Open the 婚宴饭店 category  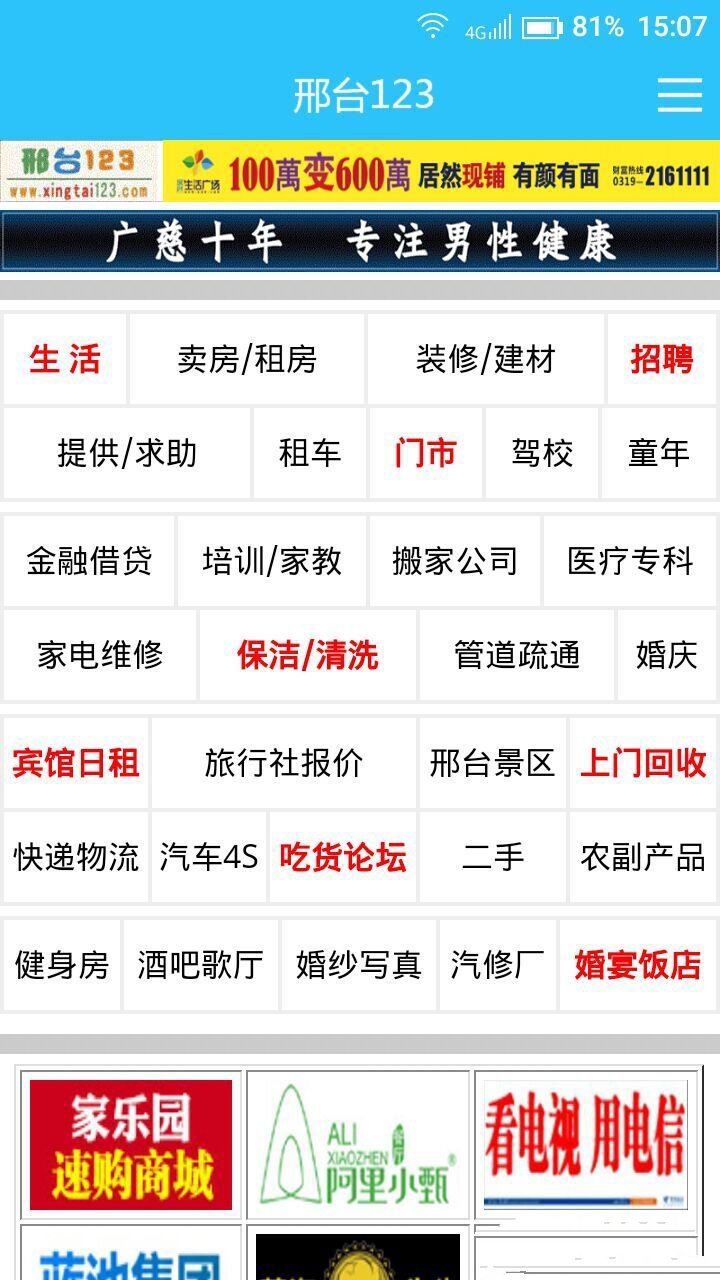[638, 965]
